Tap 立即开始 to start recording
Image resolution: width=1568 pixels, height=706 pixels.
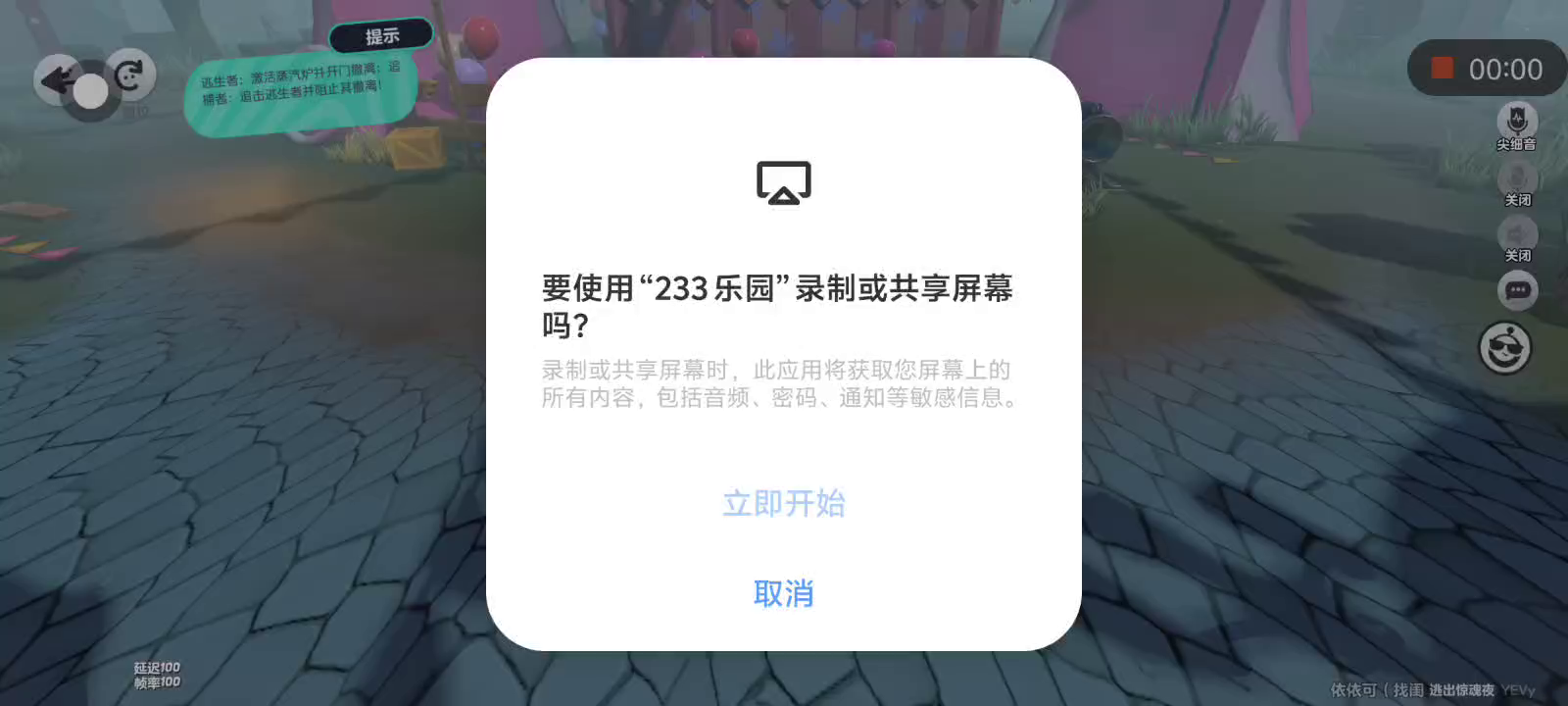(x=784, y=503)
